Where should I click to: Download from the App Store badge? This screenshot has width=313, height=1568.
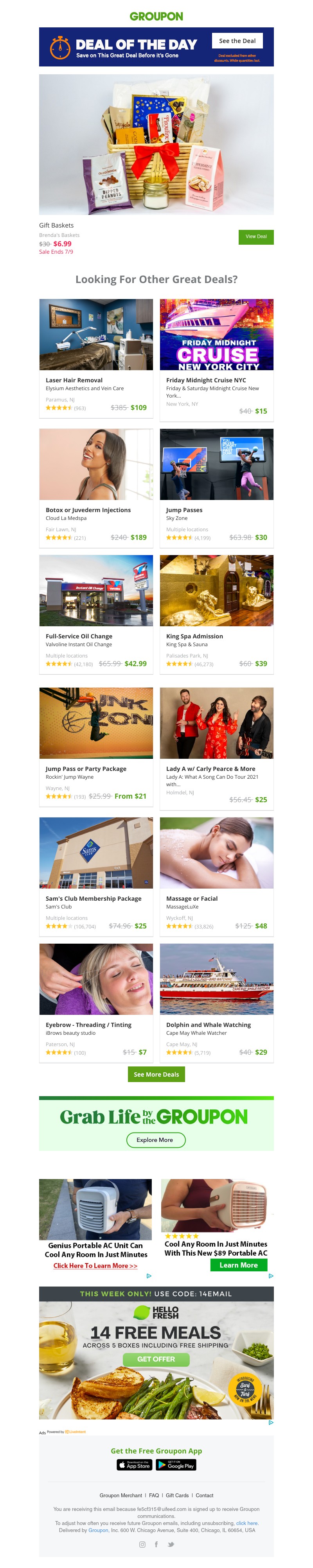pyautogui.click(x=134, y=1465)
